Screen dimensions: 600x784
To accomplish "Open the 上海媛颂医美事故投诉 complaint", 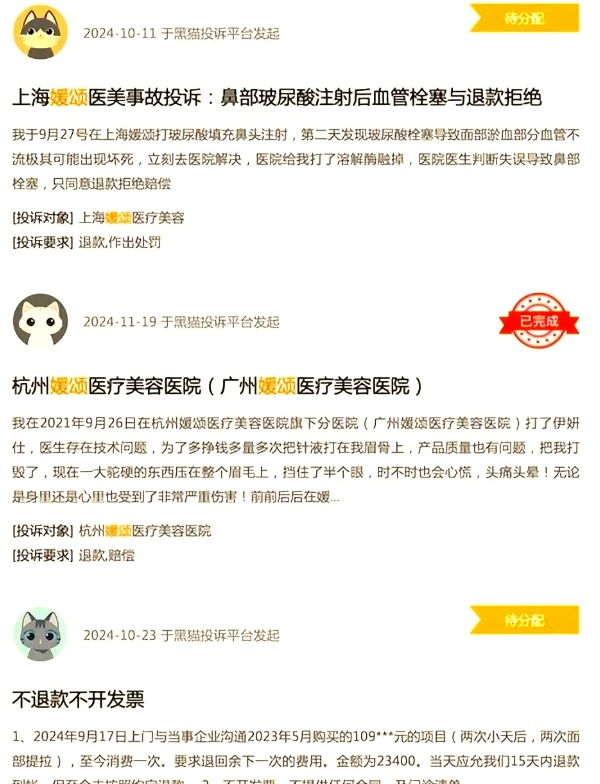I will click(277, 98).
